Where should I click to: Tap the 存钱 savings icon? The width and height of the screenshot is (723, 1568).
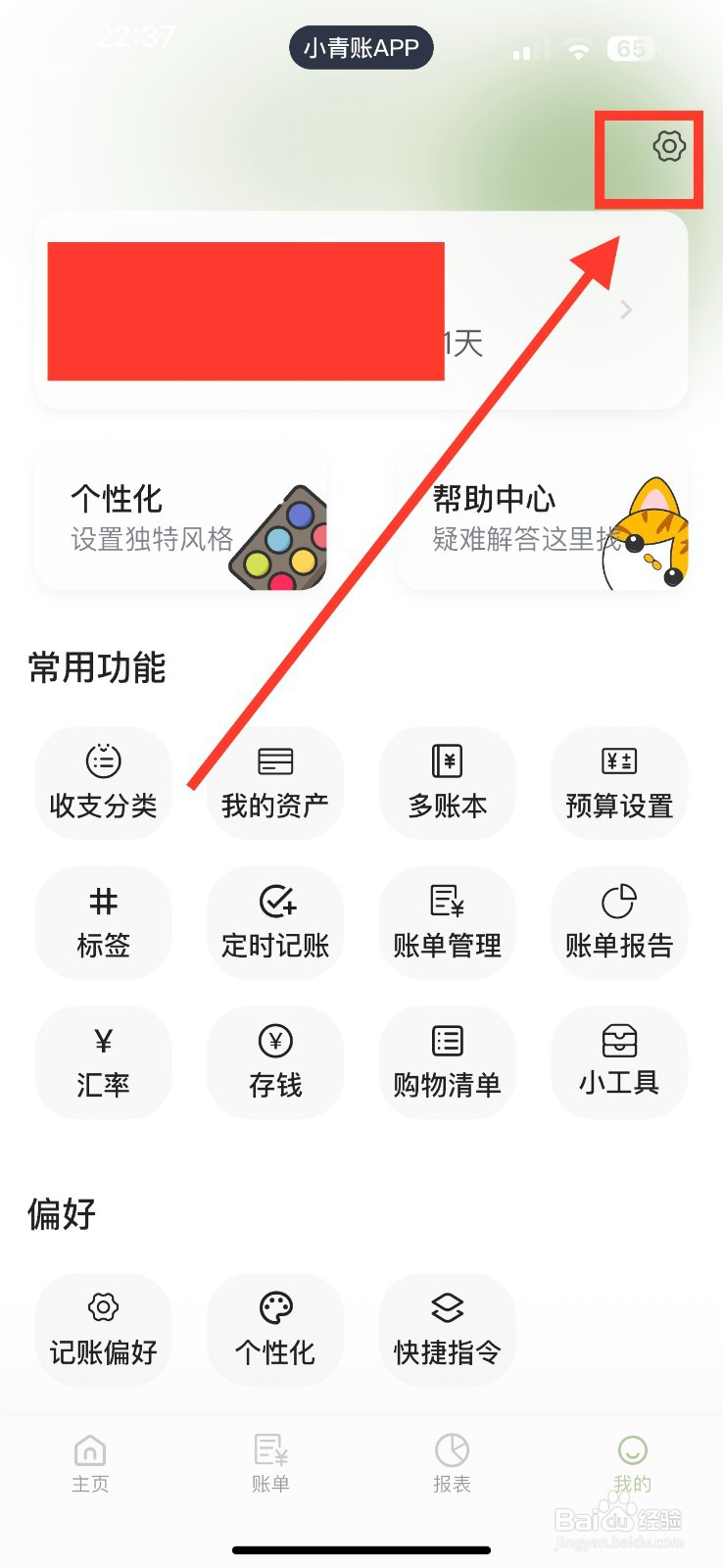tap(275, 1061)
